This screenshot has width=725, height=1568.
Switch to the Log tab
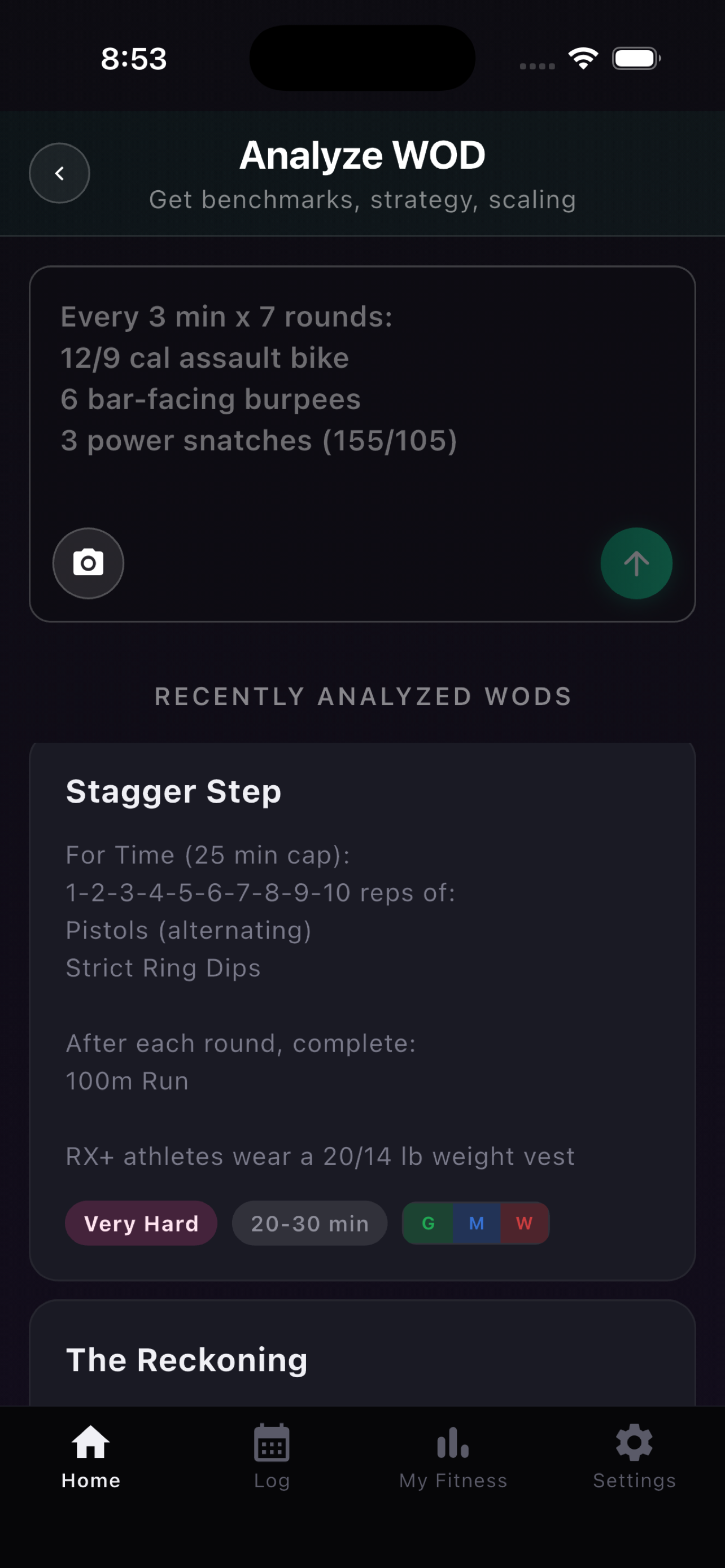(272, 1457)
